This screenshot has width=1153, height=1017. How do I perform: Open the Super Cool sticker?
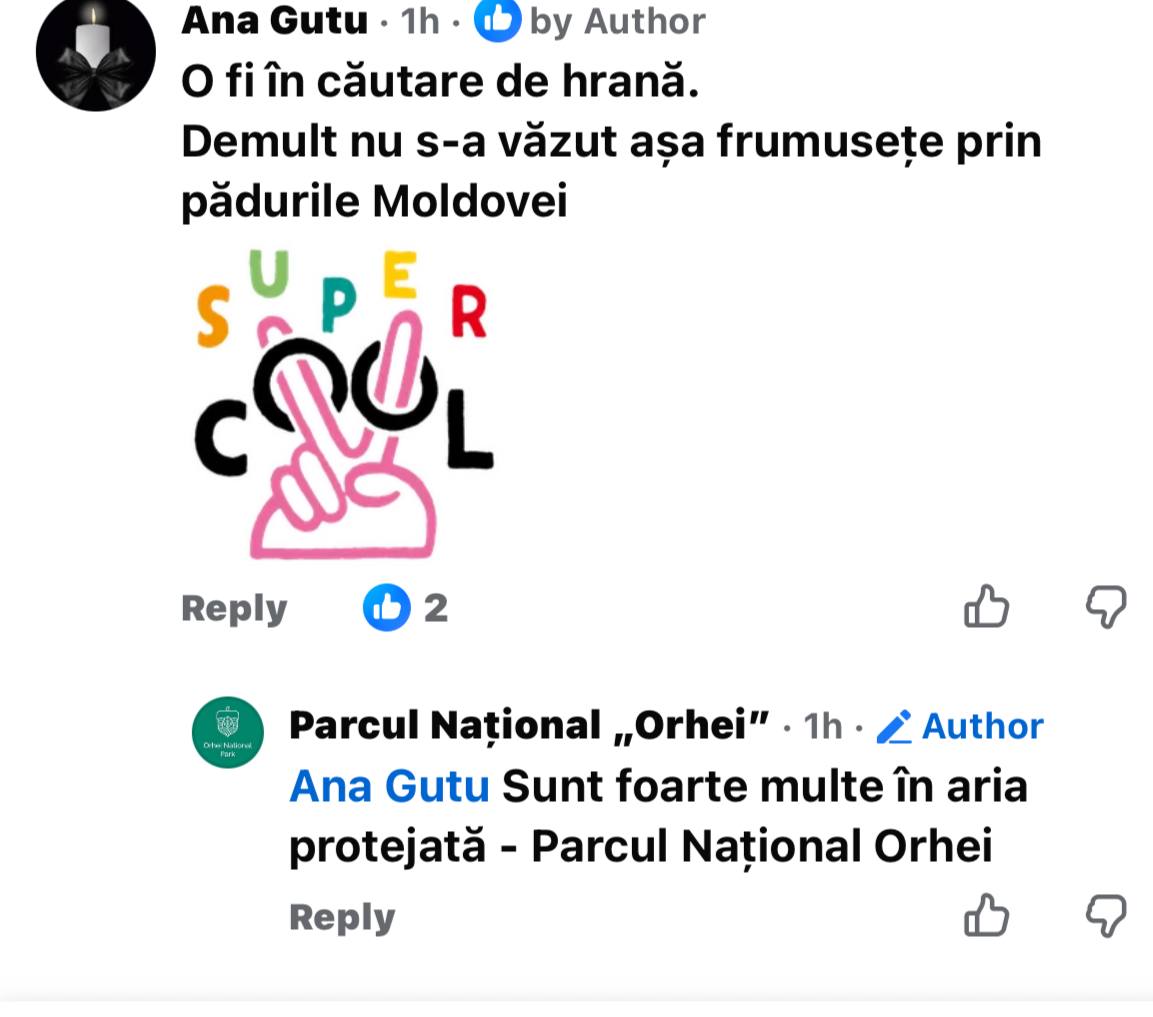click(342, 405)
